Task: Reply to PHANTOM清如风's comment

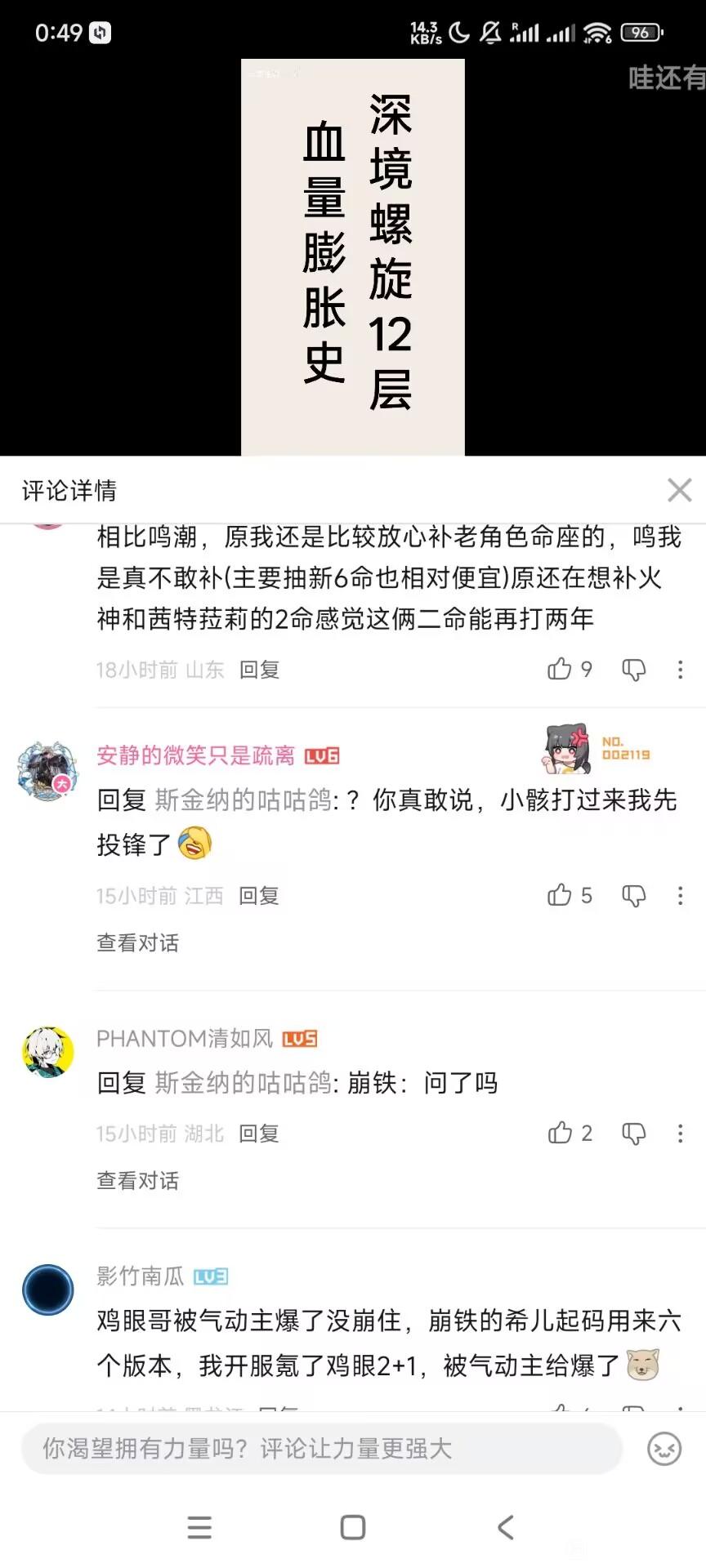Action: point(259,1134)
